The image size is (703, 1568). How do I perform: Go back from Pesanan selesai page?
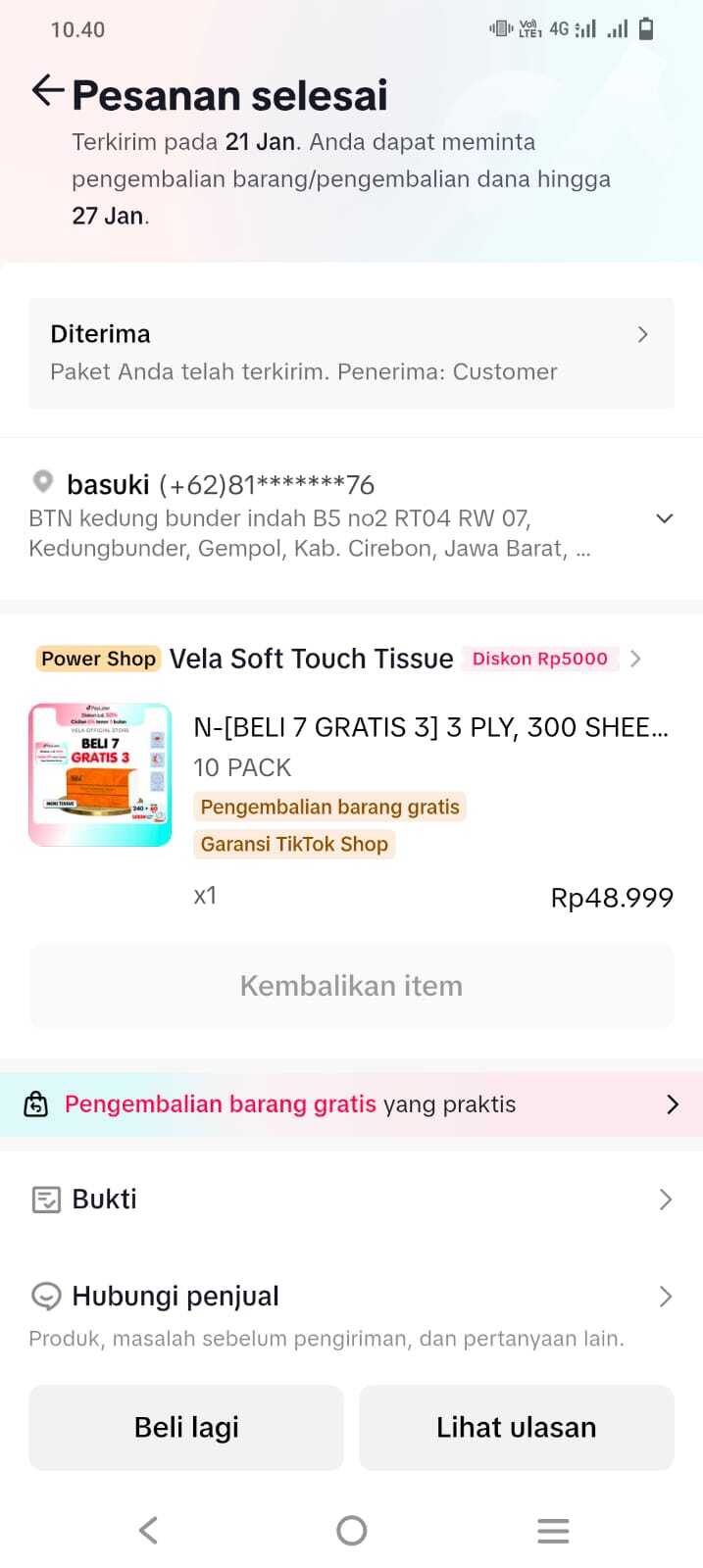[x=47, y=92]
